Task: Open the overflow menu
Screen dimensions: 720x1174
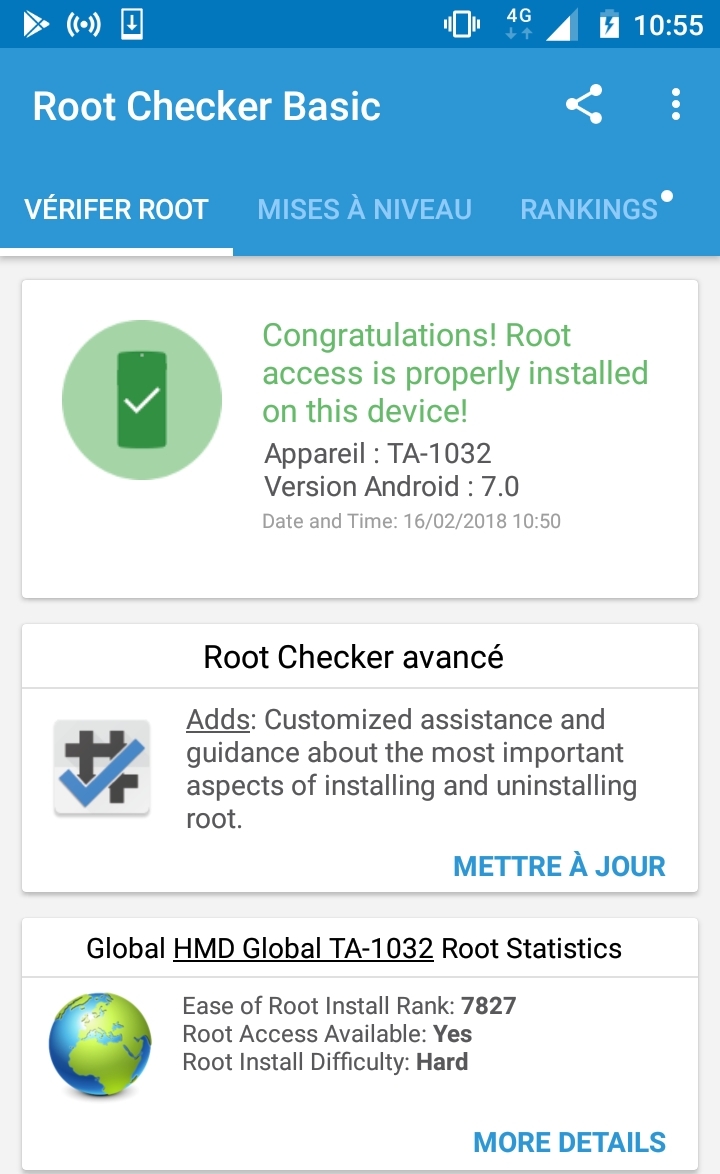Action: click(x=676, y=105)
